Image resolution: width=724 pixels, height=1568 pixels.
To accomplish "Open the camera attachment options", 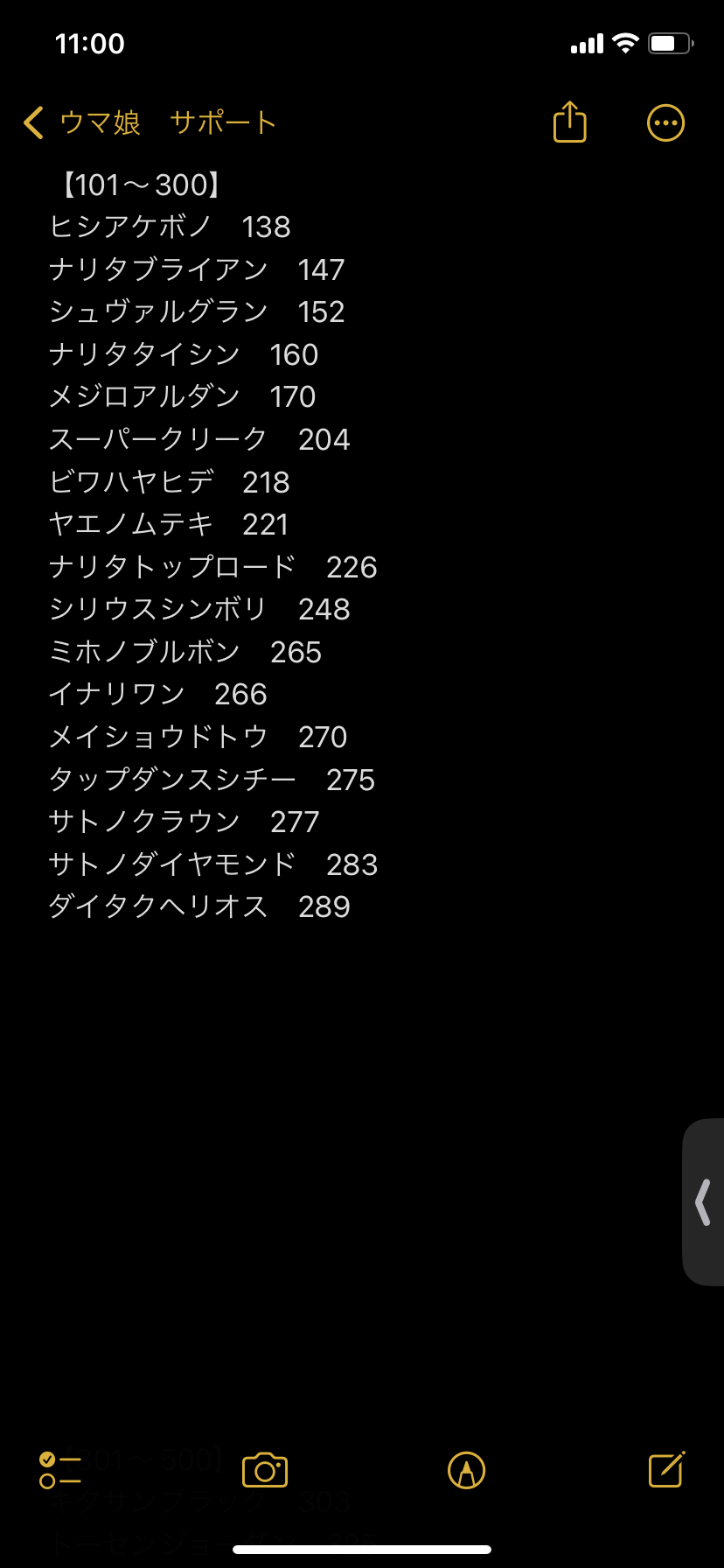I will pyautogui.click(x=265, y=1470).
